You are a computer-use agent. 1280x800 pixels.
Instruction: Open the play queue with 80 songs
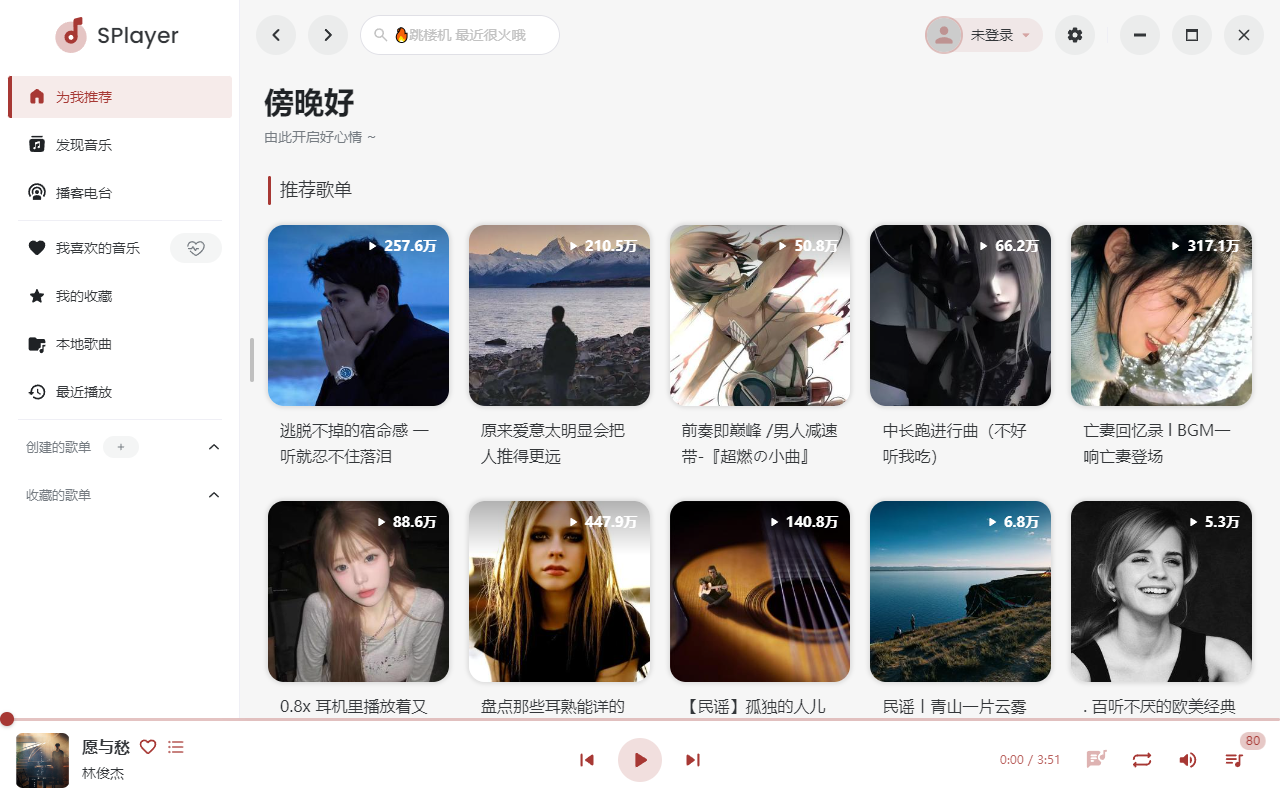[x=1234, y=760]
